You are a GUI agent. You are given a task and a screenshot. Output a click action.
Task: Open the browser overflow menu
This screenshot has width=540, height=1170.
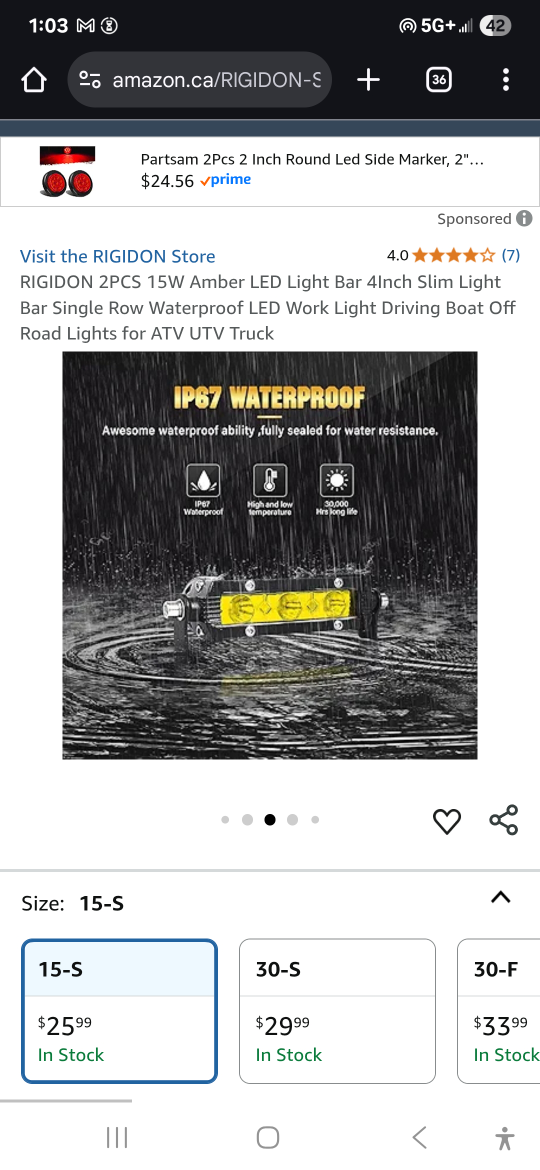tap(506, 80)
